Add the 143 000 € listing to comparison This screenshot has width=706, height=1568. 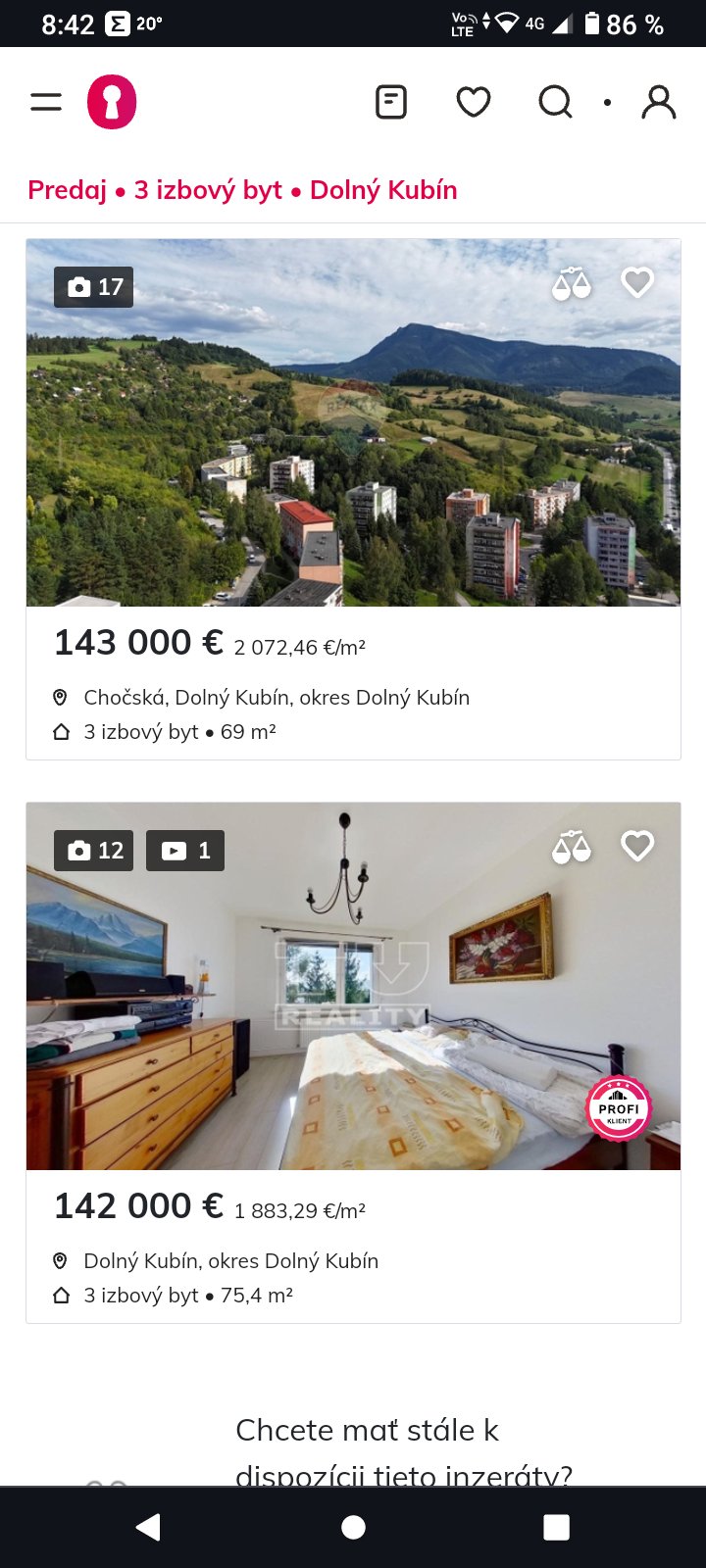click(572, 283)
